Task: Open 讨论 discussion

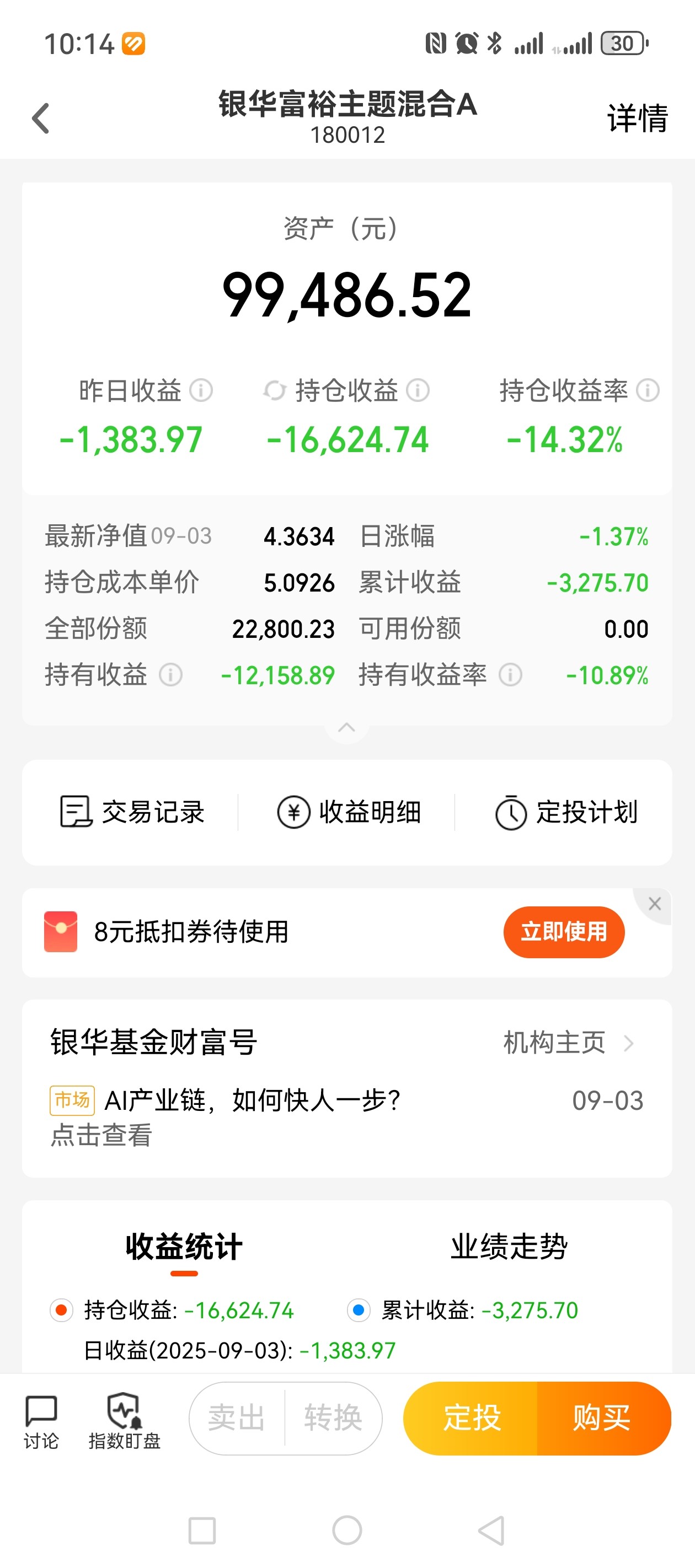Action: tap(41, 1422)
